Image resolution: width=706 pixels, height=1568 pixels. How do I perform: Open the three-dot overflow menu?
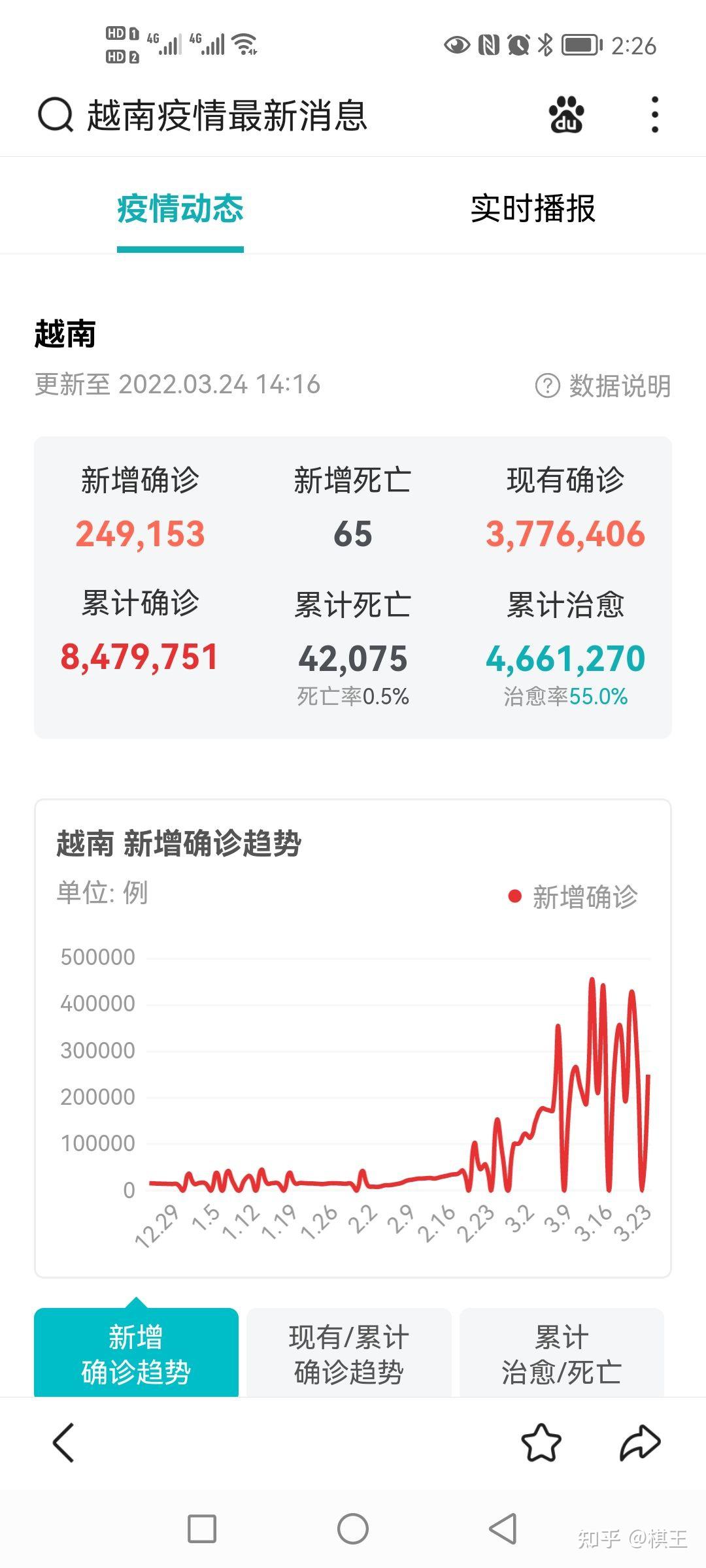click(x=654, y=115)
